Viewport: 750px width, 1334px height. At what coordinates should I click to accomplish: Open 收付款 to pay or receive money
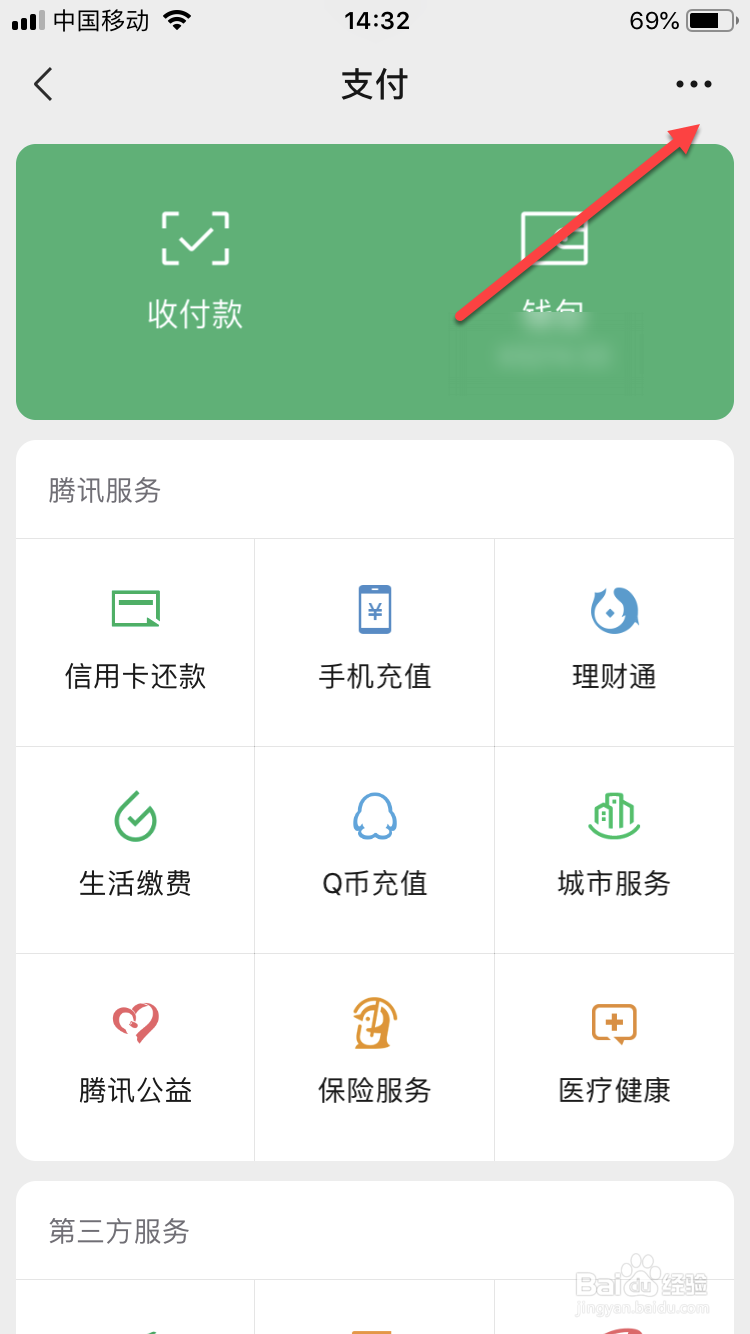[x=196, y=270]
